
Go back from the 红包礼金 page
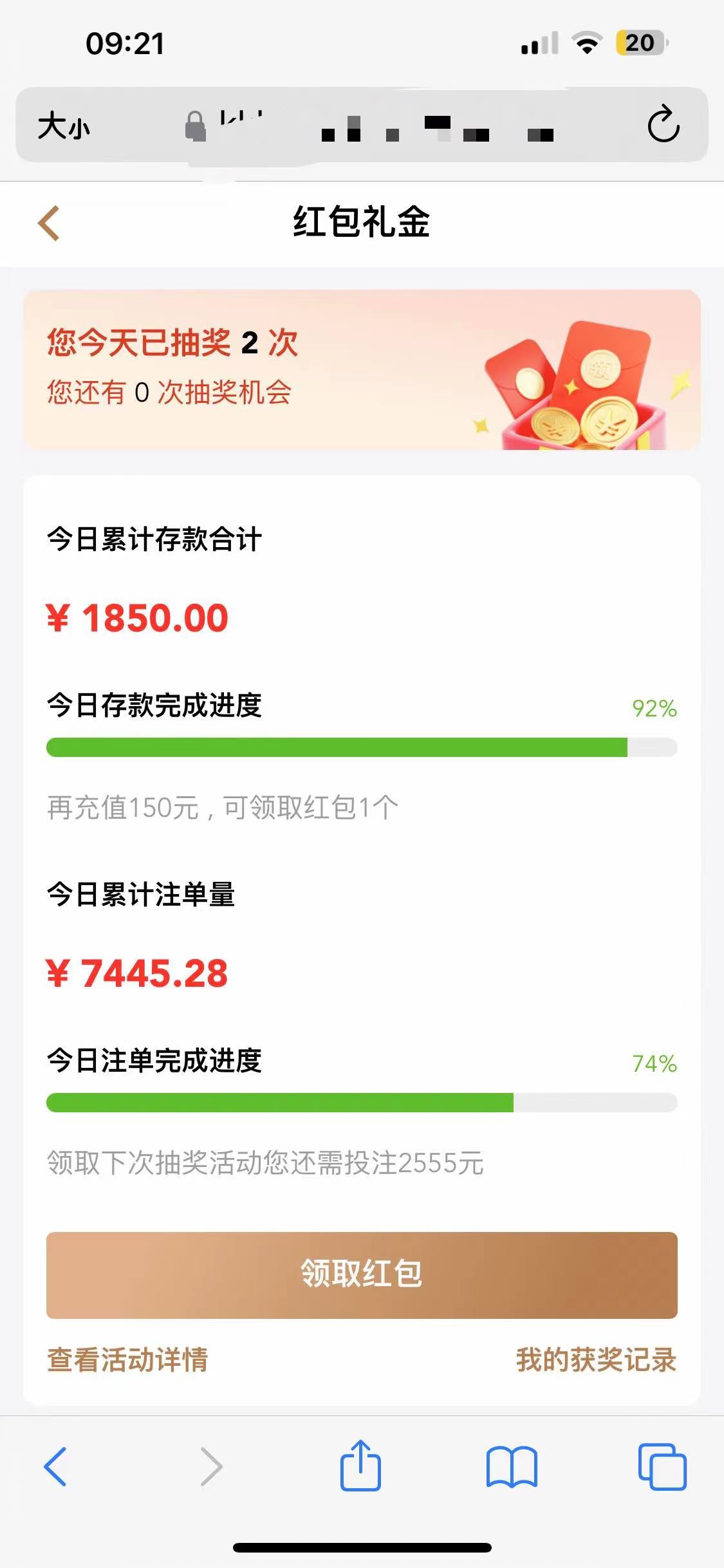(49, 223)
